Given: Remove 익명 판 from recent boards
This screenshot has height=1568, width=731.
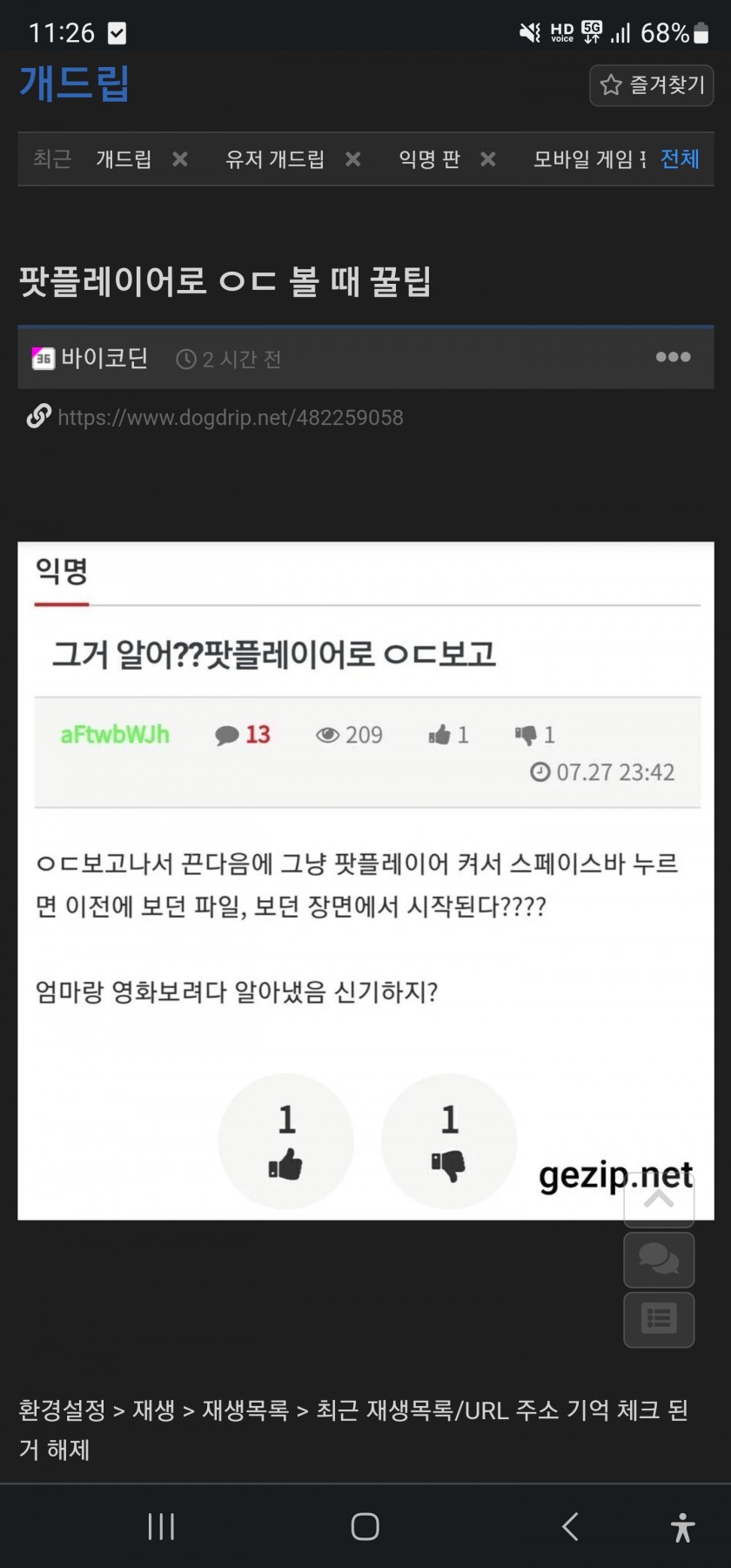Looking at the screenshot, I should pyautogui.click(x=488, y=159).
